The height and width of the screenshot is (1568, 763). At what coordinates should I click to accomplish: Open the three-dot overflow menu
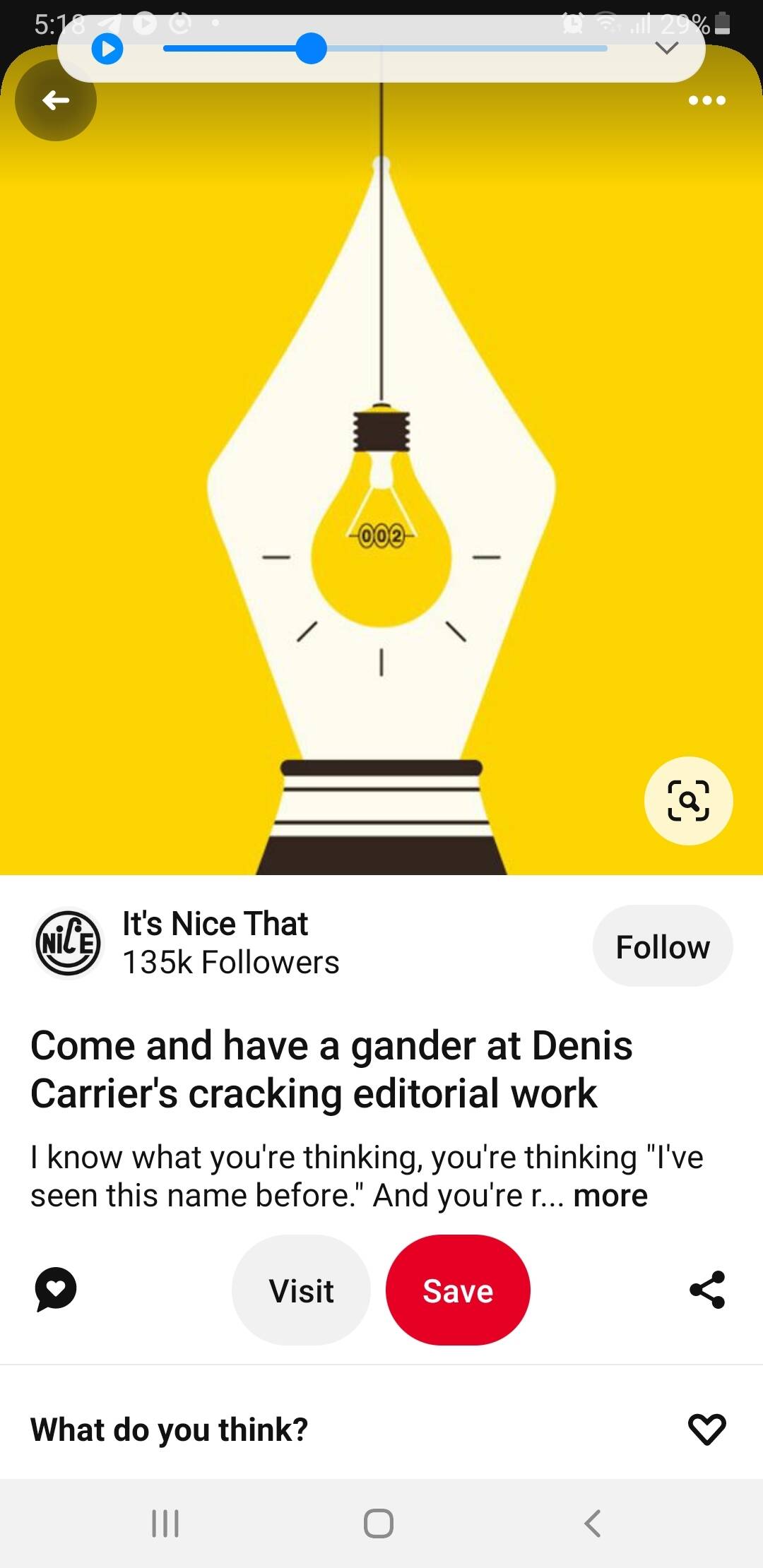pos(706,100)
